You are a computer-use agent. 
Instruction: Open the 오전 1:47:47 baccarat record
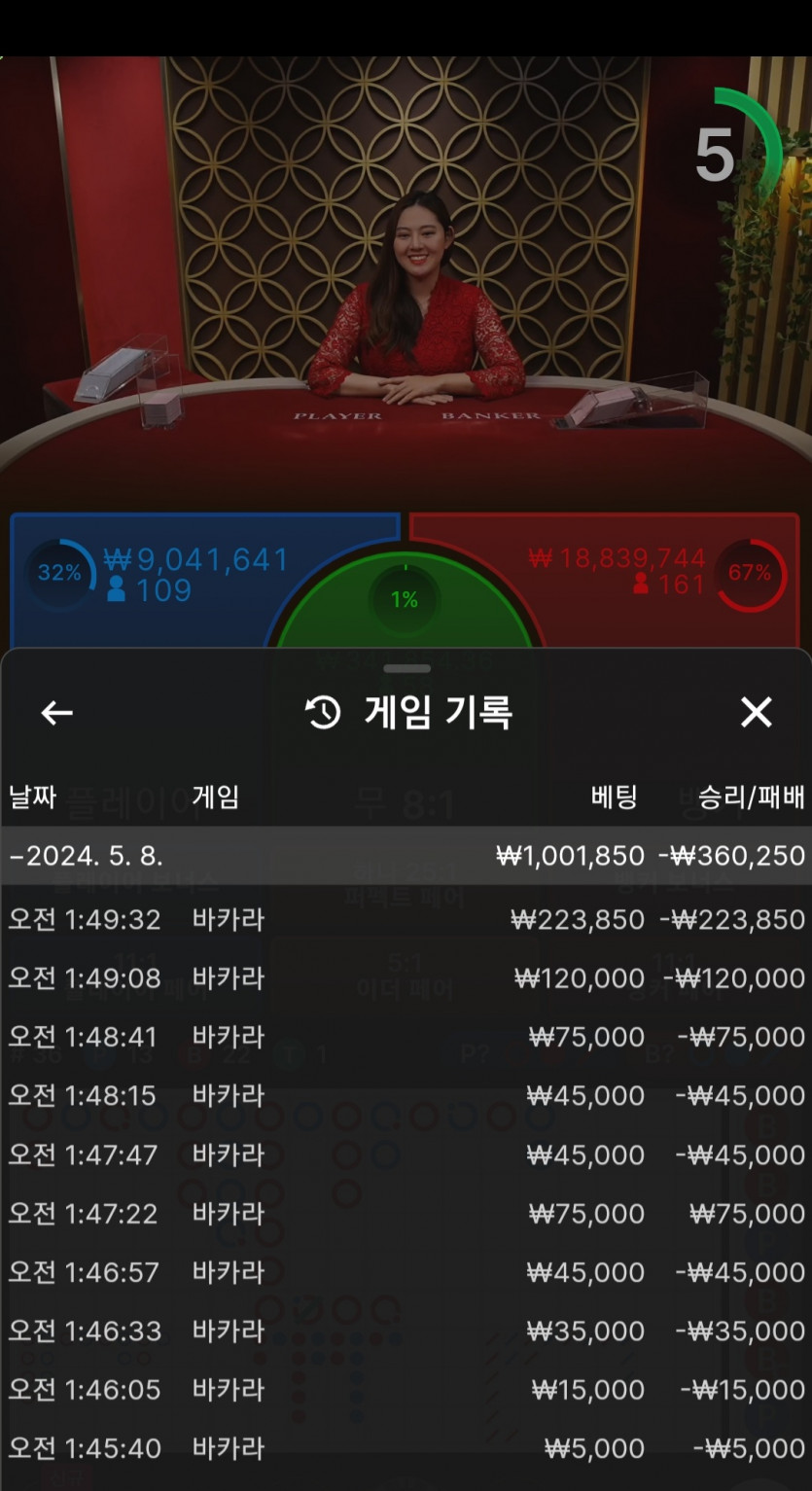(406, 1155)
